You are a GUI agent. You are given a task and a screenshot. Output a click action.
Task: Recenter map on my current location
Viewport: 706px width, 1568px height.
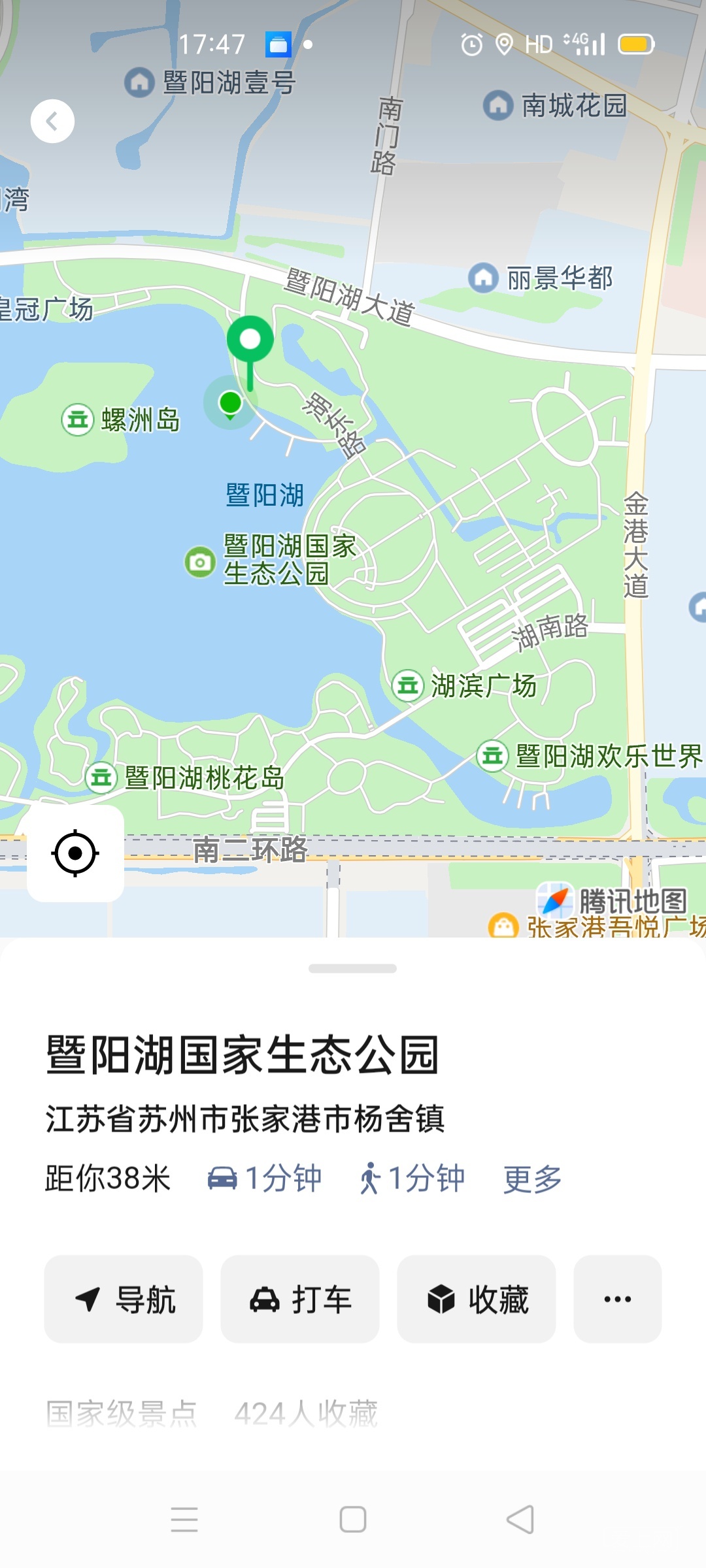[75, 853]
